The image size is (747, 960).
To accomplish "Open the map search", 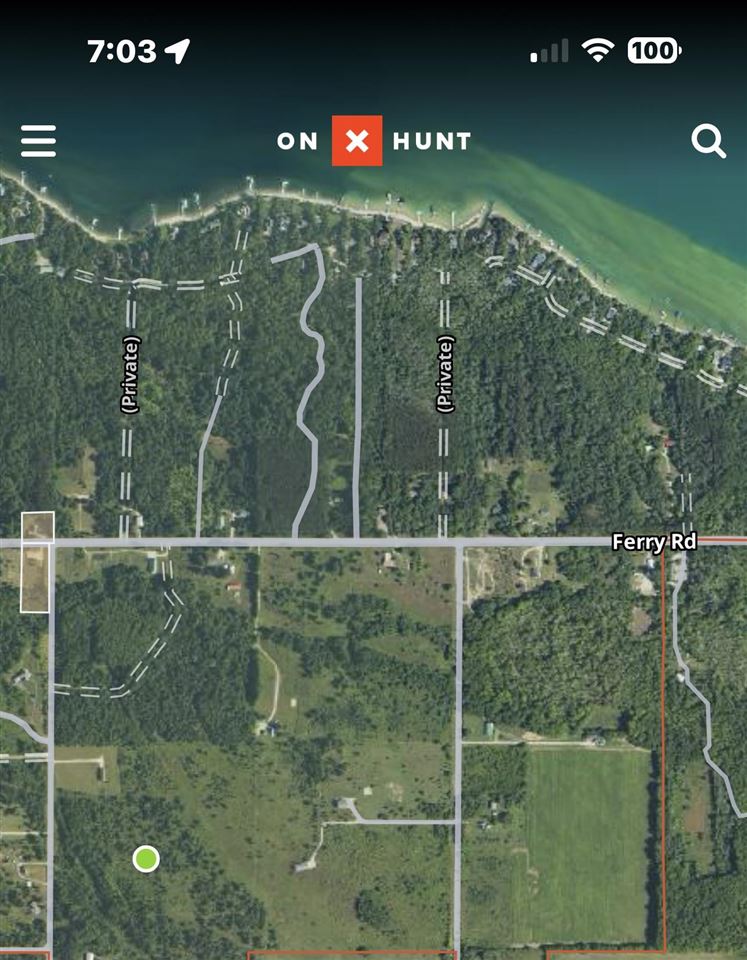I will click(708, 142).
